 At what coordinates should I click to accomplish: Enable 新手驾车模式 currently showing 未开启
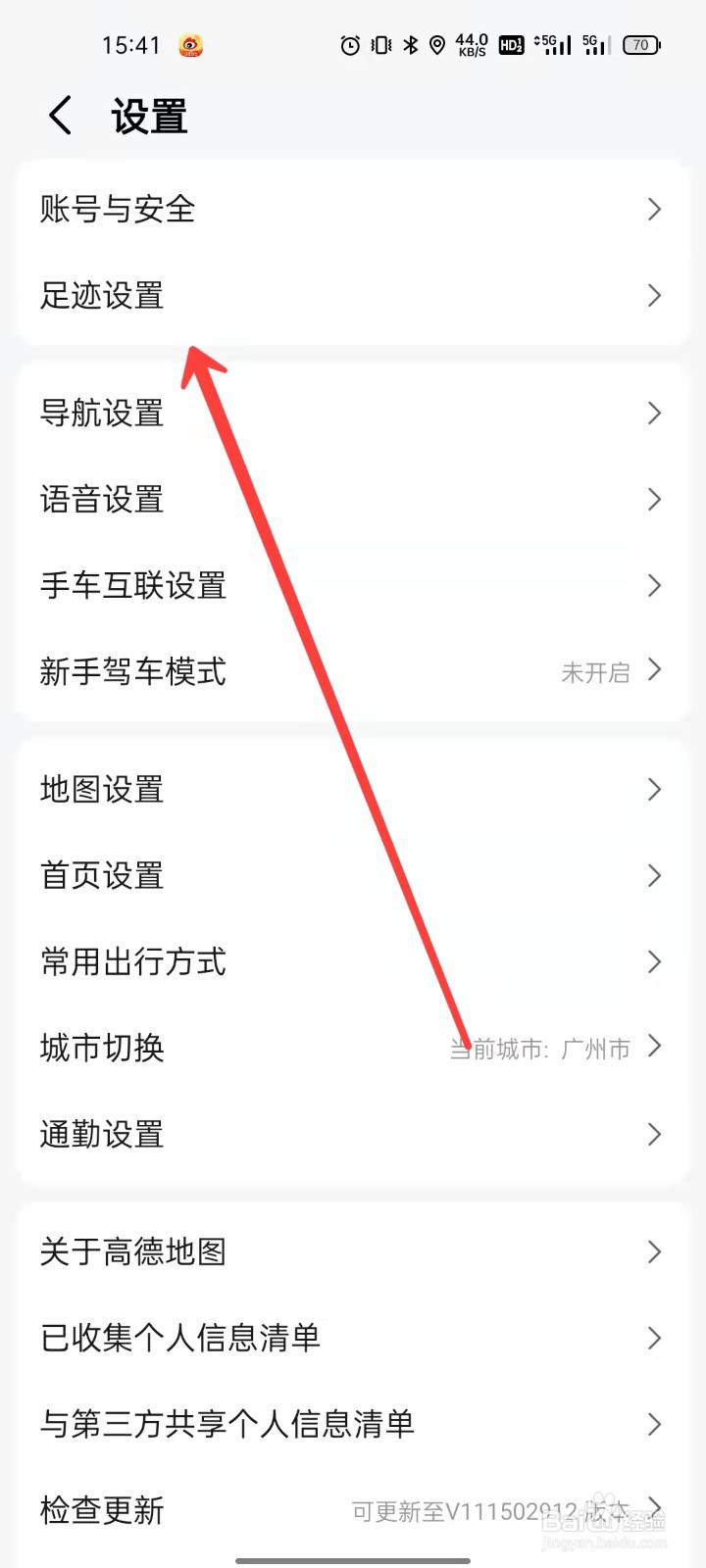pos(353,672)
